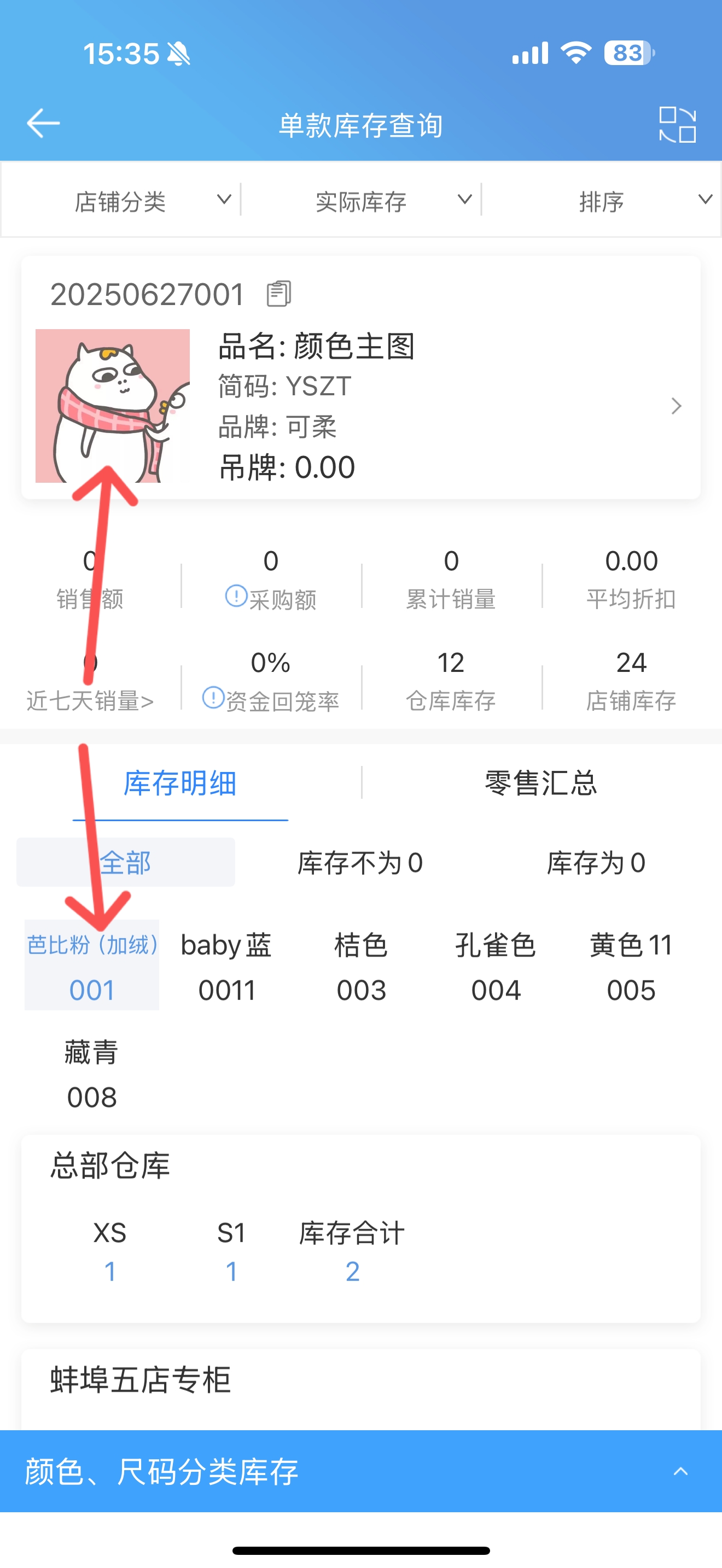Select the 库存明细 tab
The height and width of the screenshot is (1568, 722).
pos(180,783)
